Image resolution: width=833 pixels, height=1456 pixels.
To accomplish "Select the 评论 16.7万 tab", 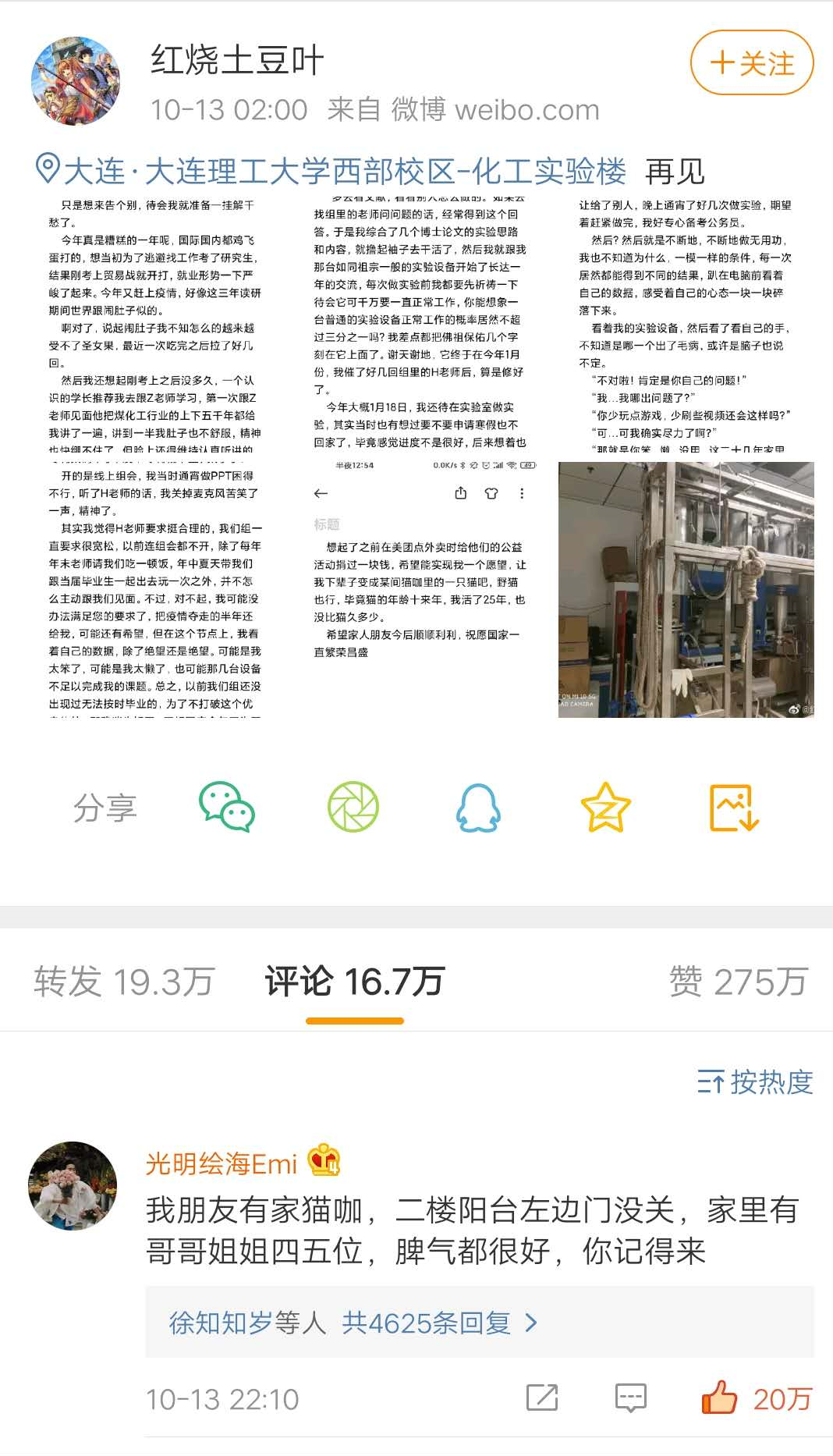I will pos(355,982).
